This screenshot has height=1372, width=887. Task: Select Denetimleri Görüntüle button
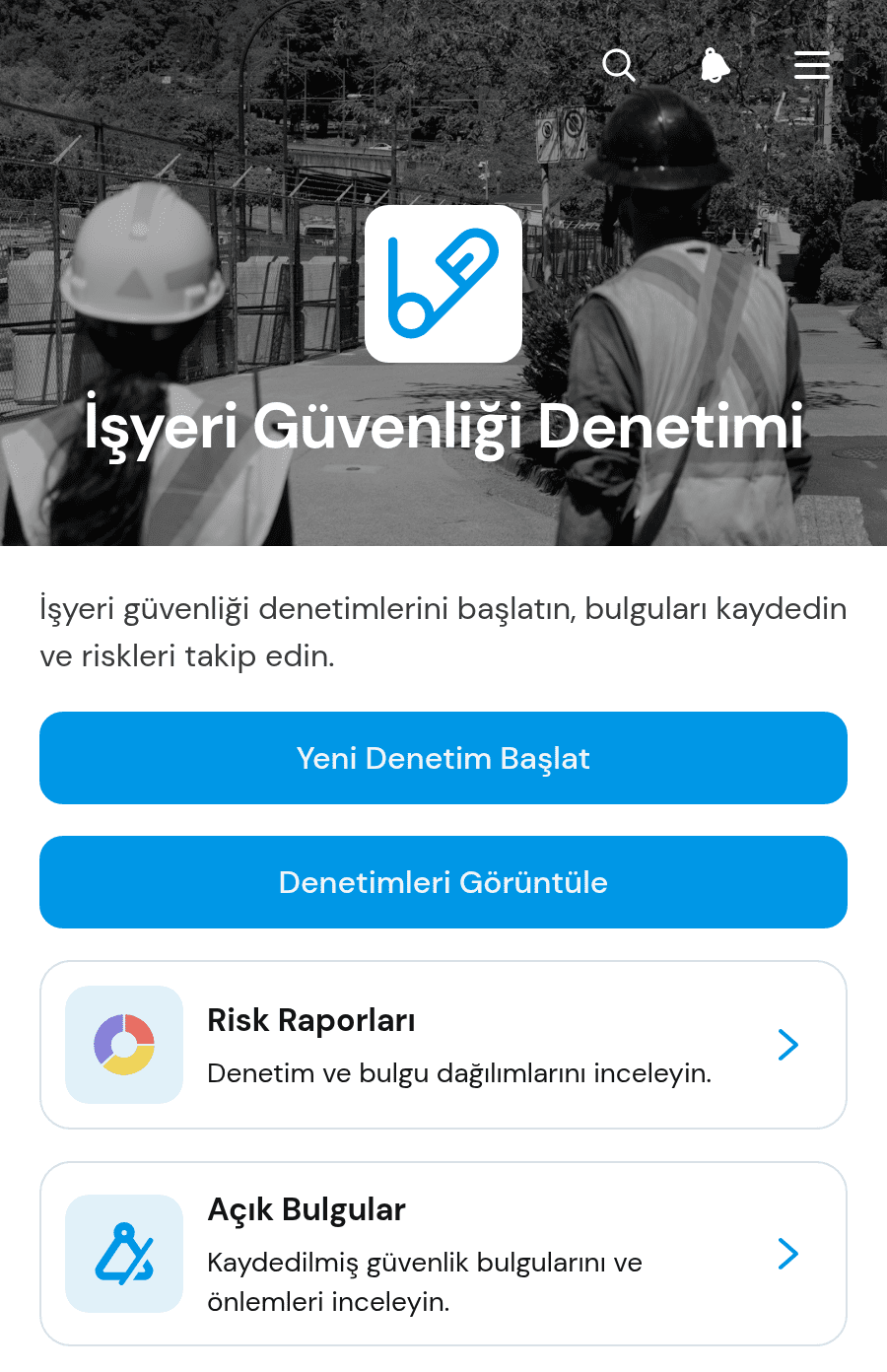coord(443,882)
